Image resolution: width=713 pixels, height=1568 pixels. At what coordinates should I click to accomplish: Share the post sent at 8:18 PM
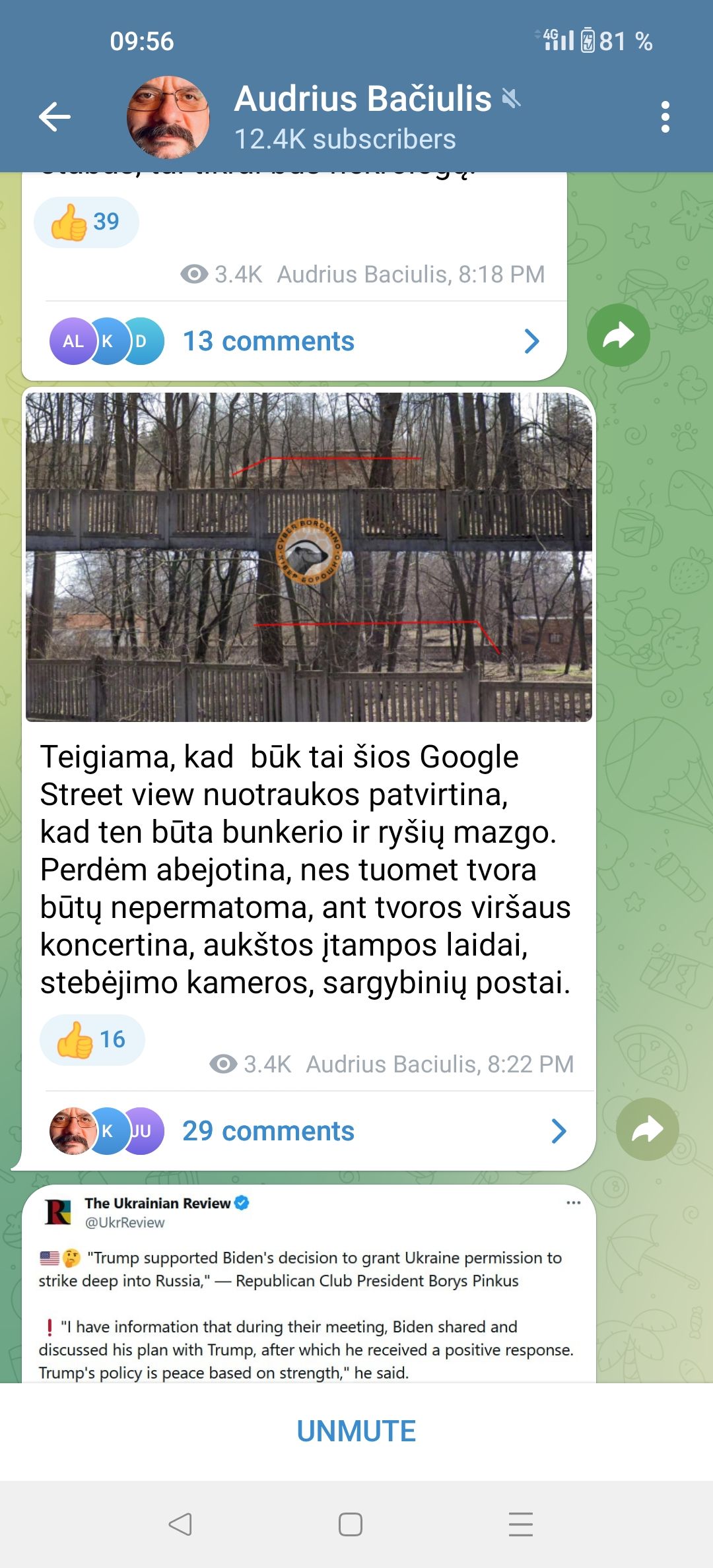(x=618, y=335)
